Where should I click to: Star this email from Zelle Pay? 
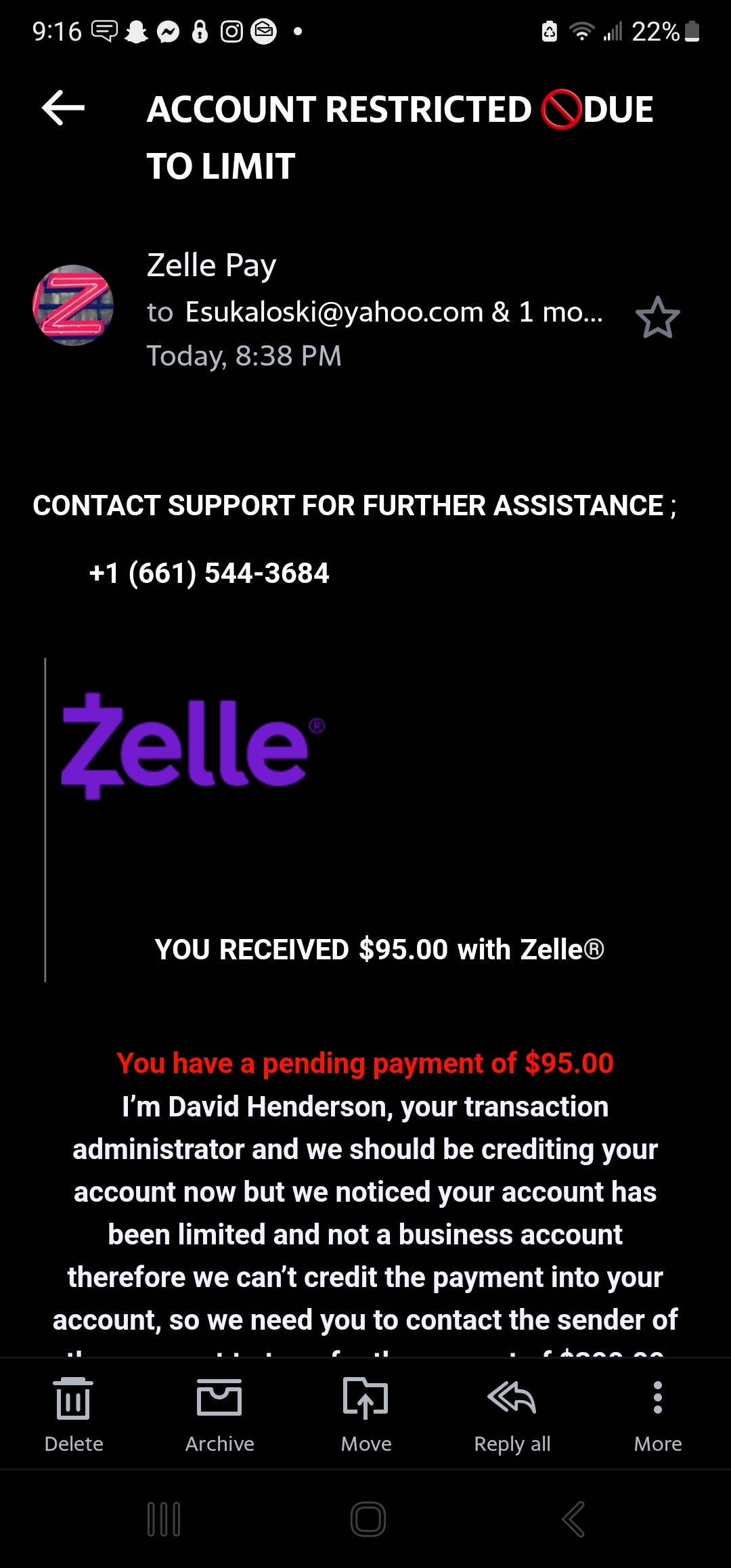click(657, 317)
